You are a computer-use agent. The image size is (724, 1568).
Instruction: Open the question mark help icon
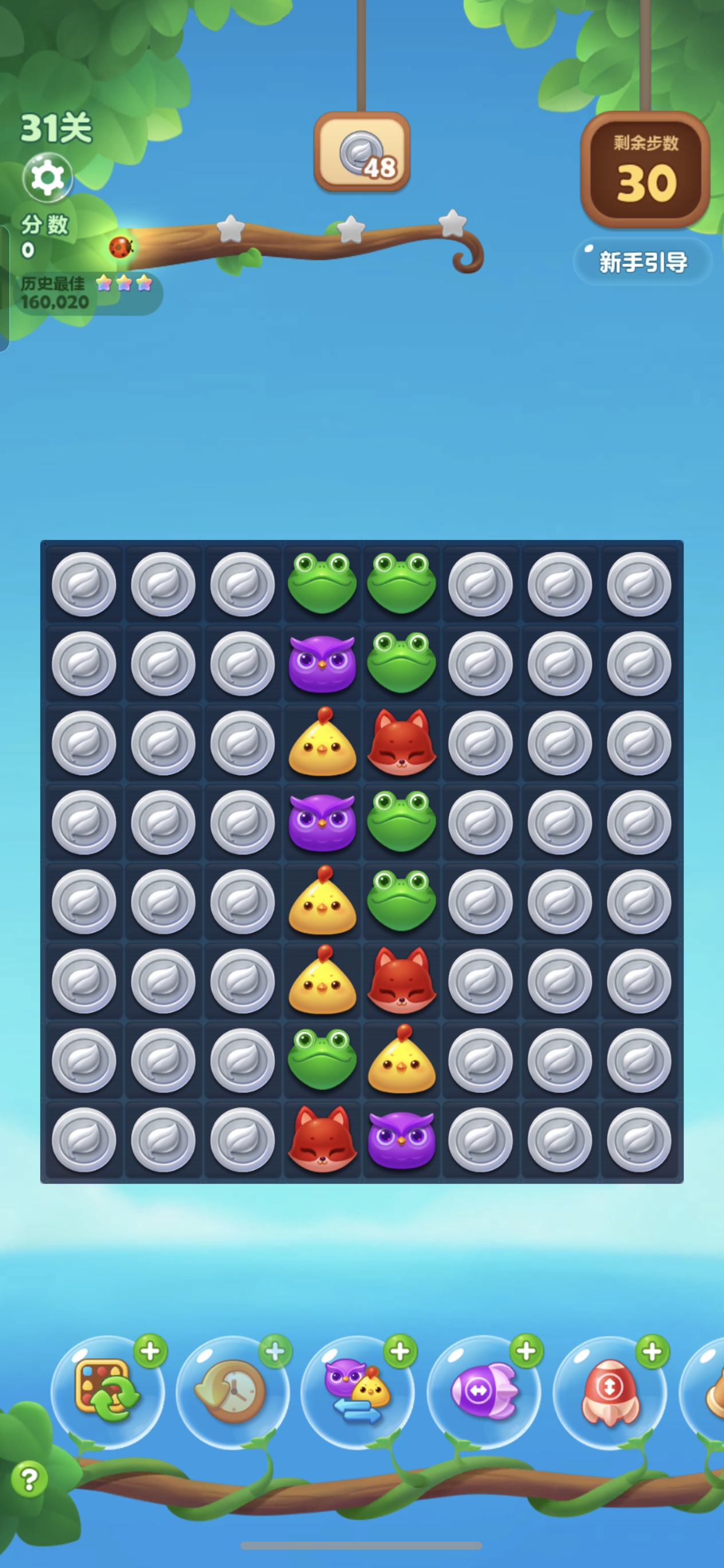pyautogui.click(x=29, y=1478)
